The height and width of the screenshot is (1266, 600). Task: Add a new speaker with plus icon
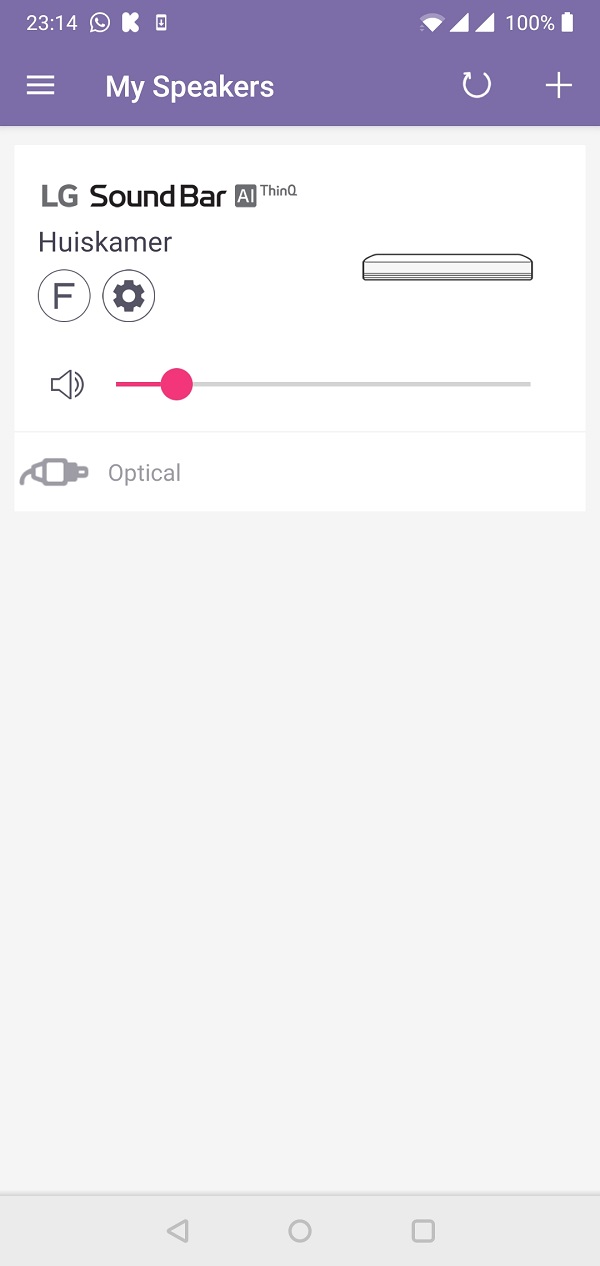(558, 86)
